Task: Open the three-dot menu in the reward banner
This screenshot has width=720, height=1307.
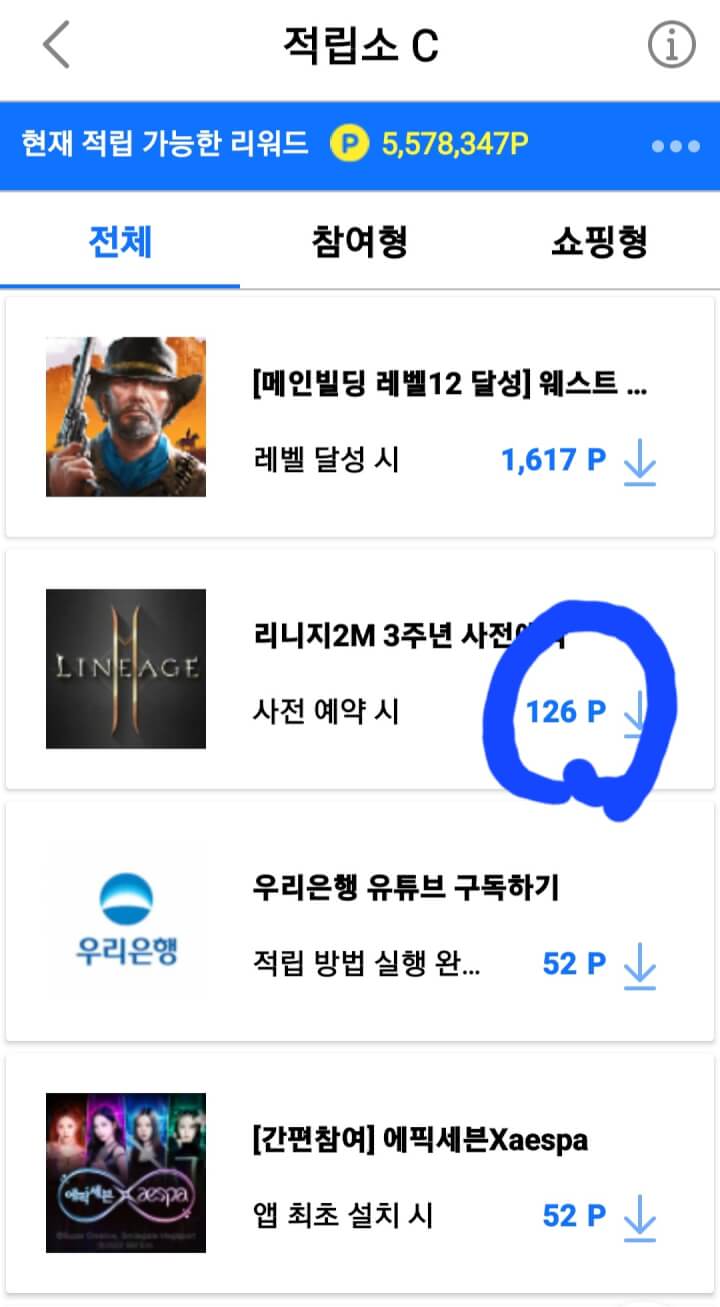Action: (676, 147)
